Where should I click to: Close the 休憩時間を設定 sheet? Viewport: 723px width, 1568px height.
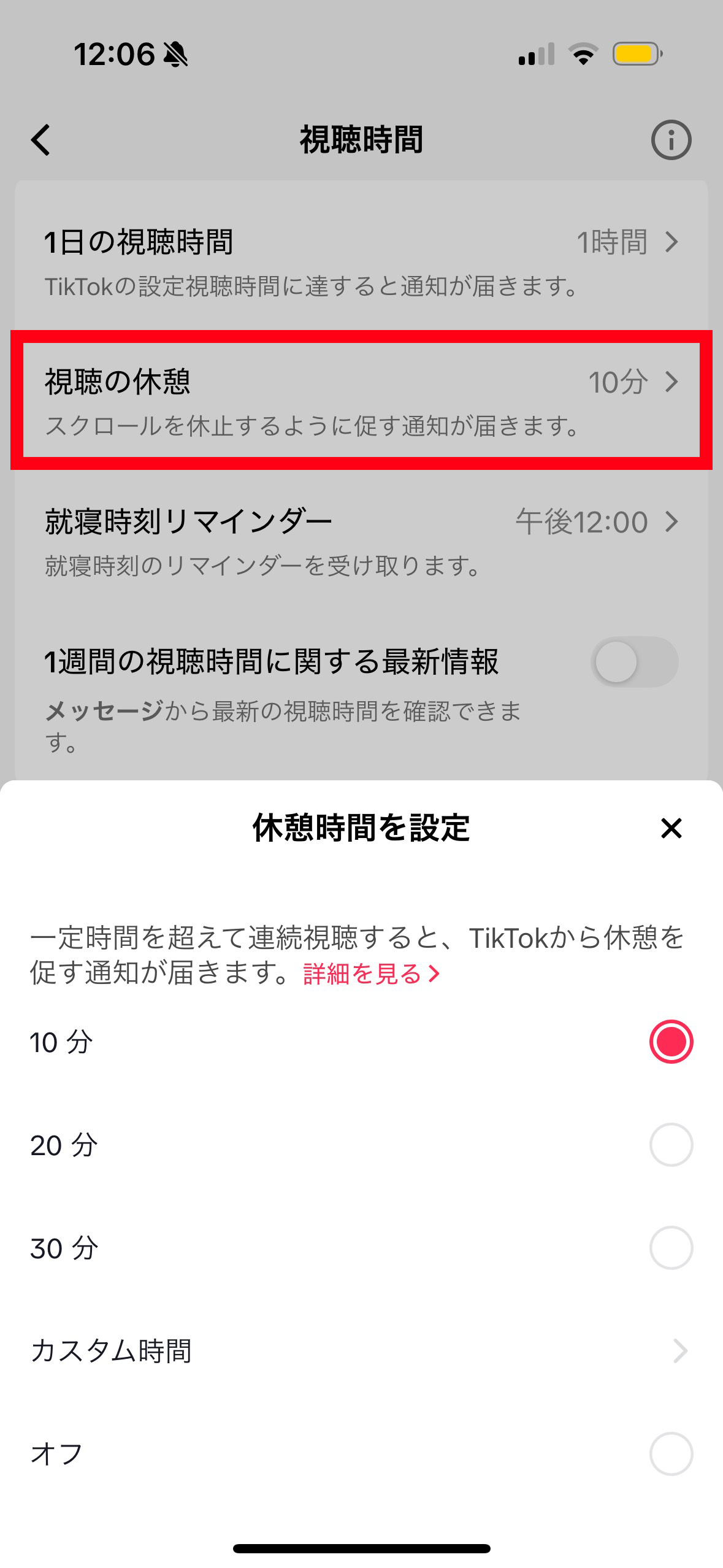pyautogui.click(x=671, y=828)
